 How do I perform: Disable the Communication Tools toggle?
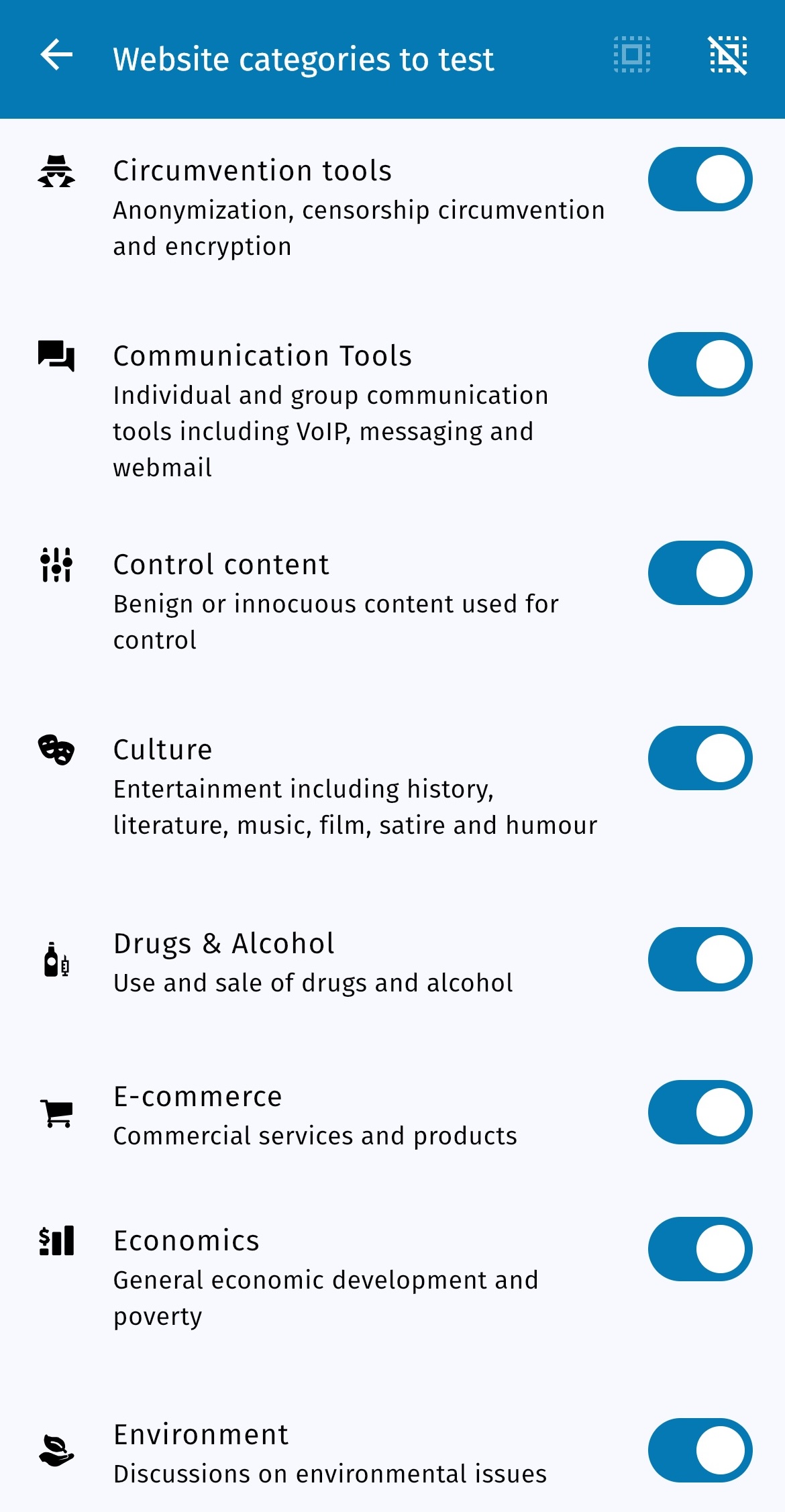pyautogui.click(x=700, y=364)
